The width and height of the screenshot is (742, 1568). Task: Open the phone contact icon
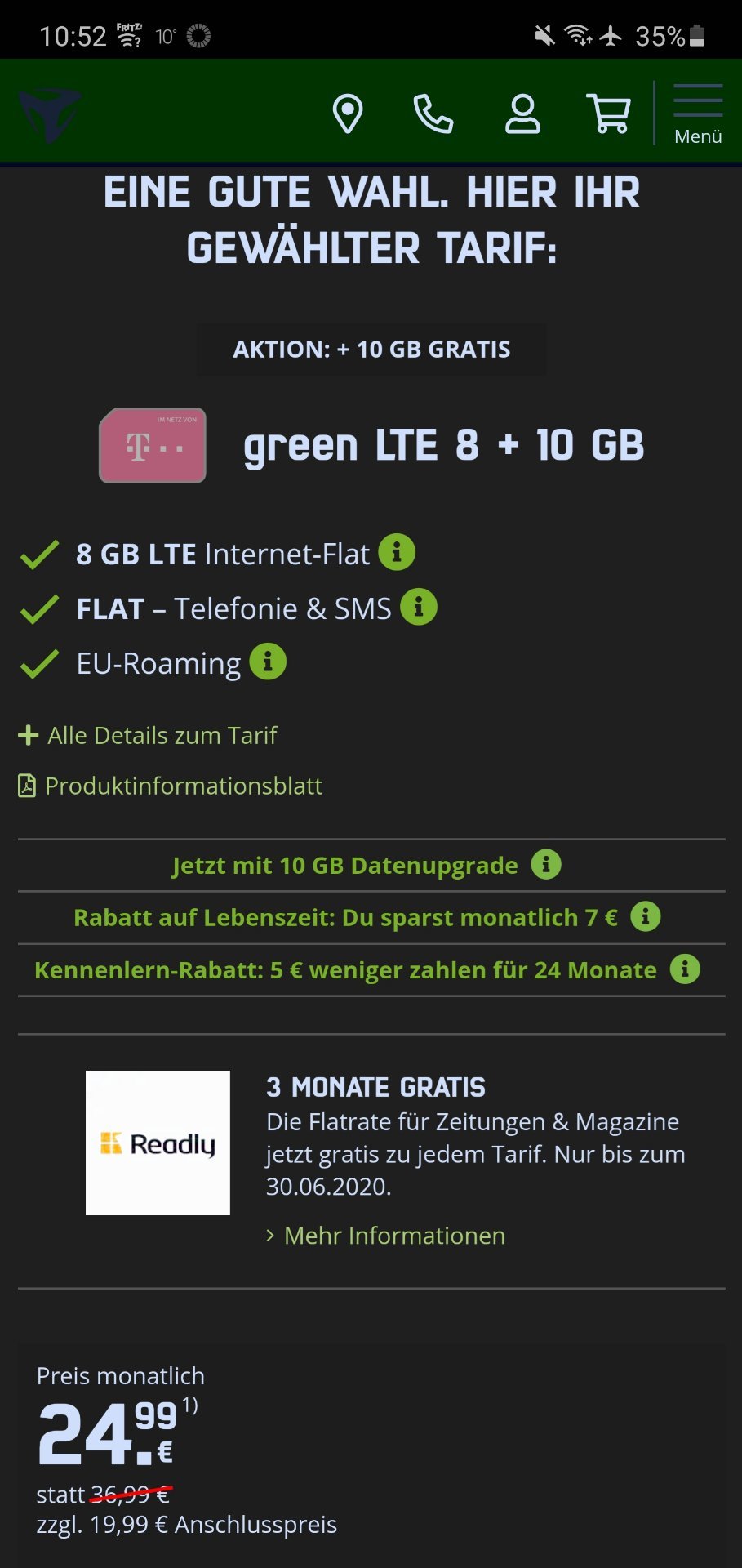coord(433,114)
